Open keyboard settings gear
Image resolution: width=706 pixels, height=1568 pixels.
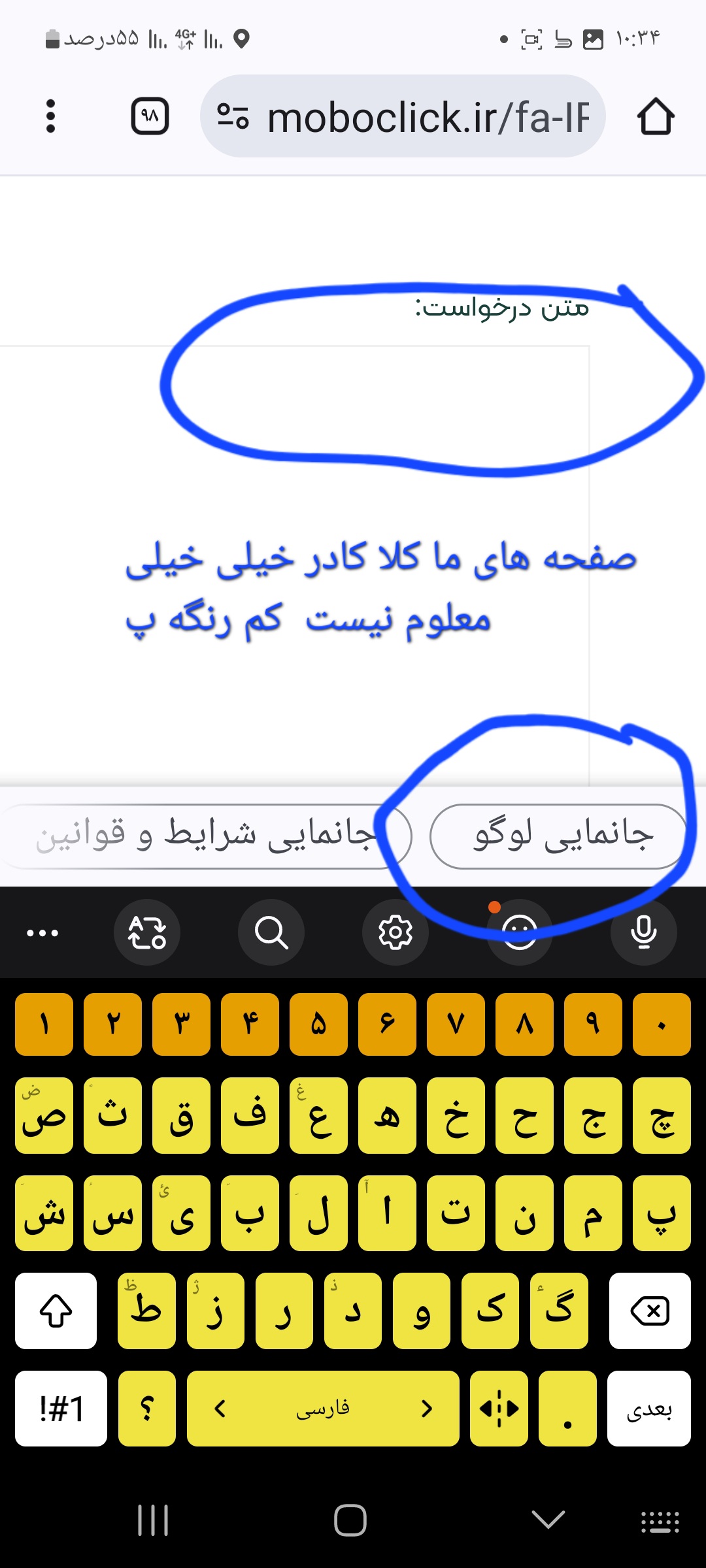point(395,932)
